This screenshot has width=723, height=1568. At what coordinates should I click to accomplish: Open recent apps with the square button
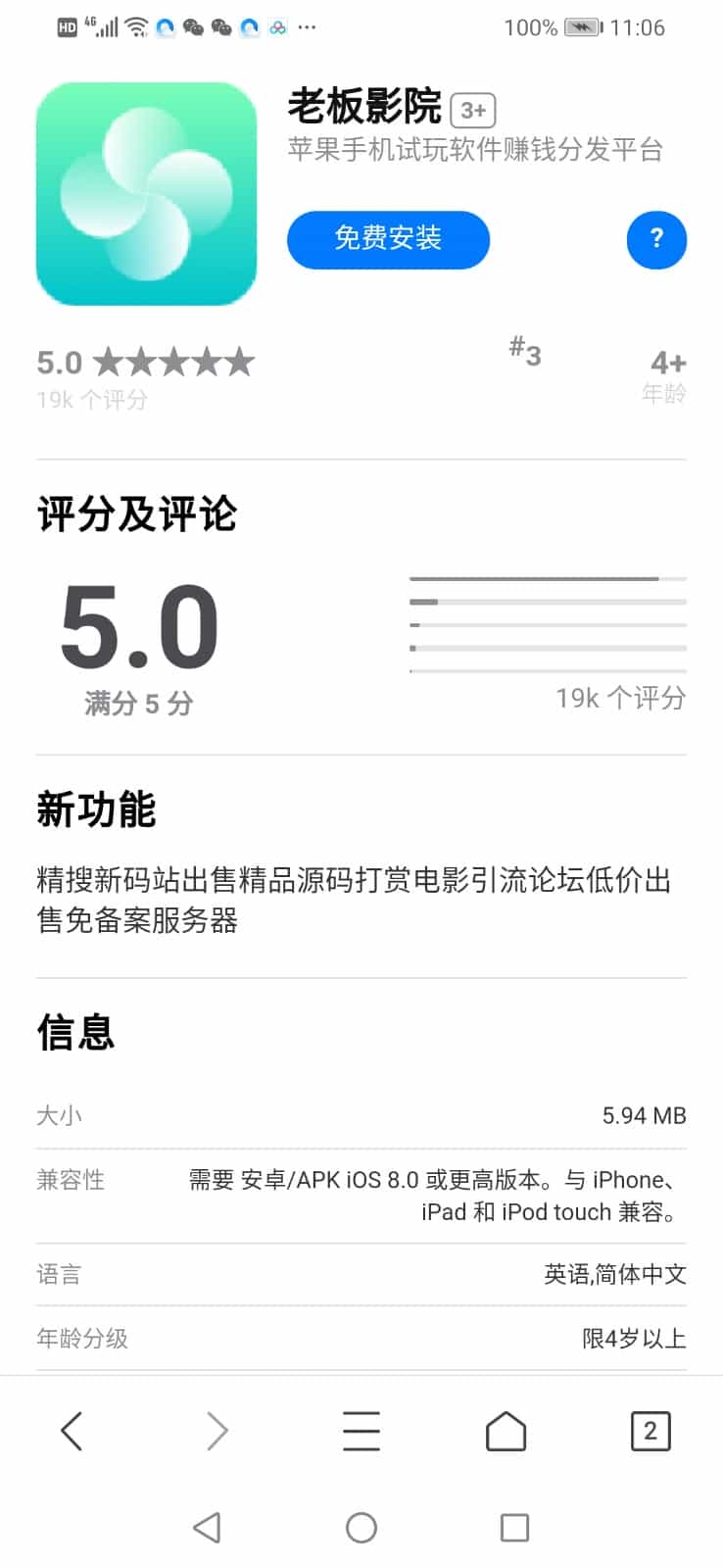pyautogui.click(x=514, y=1527)
